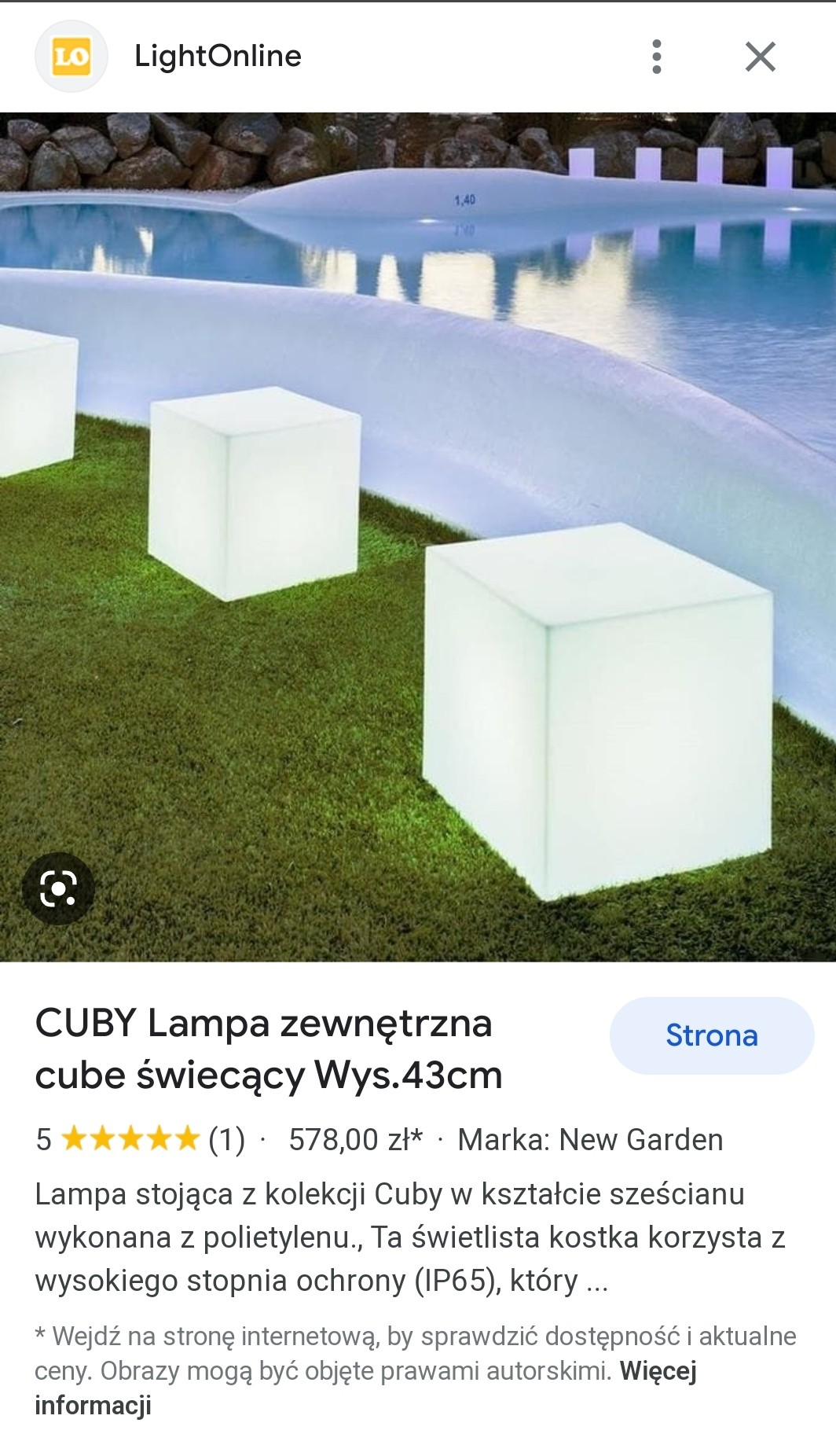Search this image with Lens
The height and width of the screenshot is (1456, 836).
[58, 888]
